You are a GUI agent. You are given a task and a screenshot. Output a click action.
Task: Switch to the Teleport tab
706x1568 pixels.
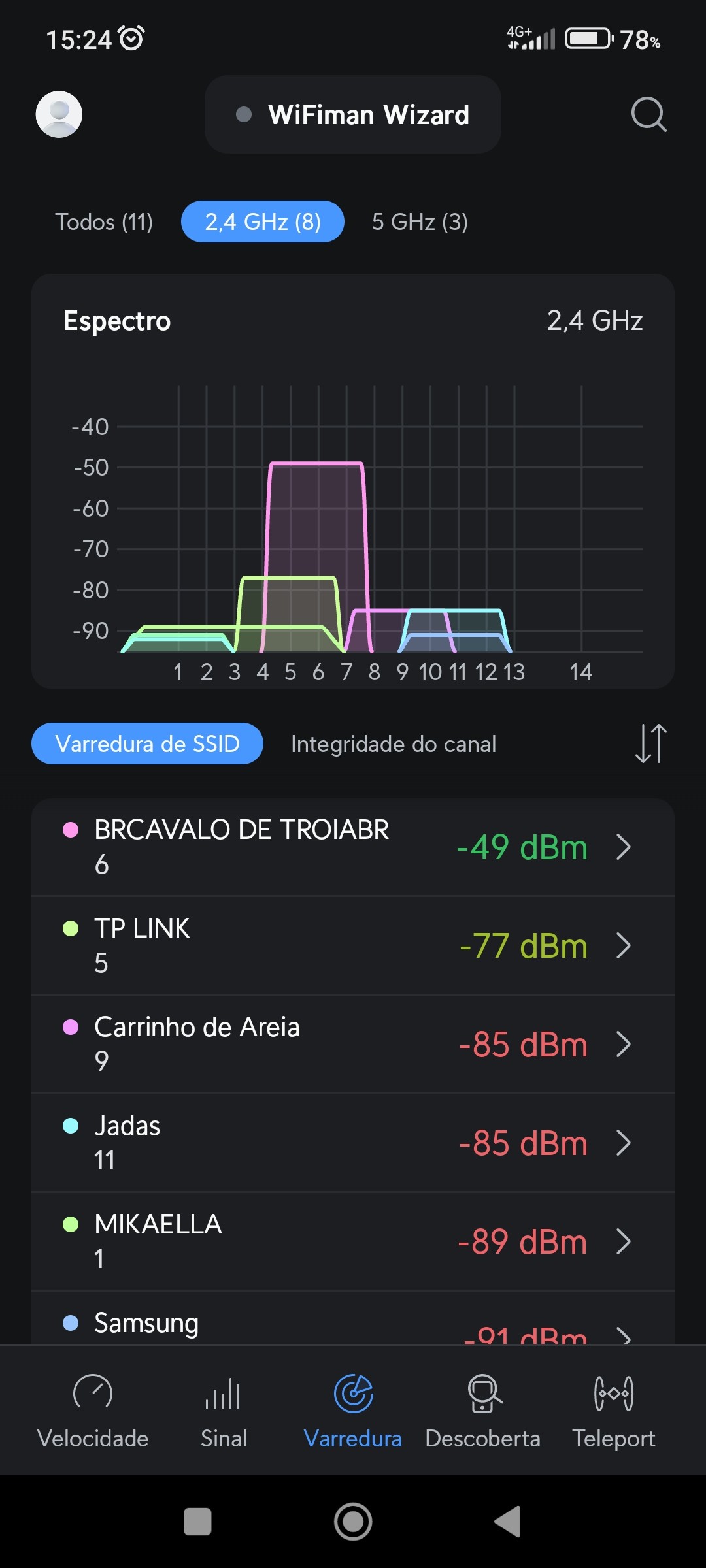613,1410
